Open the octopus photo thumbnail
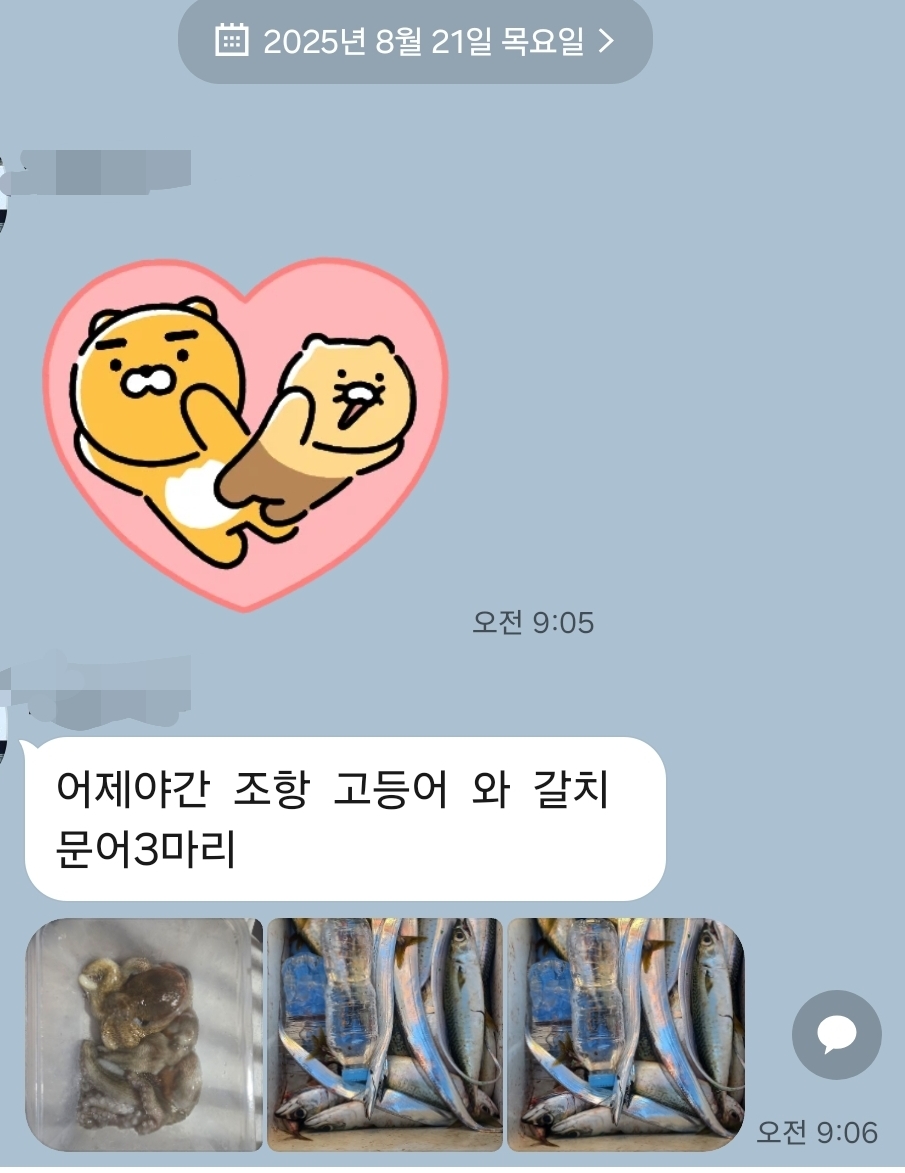Image resolution: width=905 pixels, height=1173 pixels. [x=144, y=1035]
